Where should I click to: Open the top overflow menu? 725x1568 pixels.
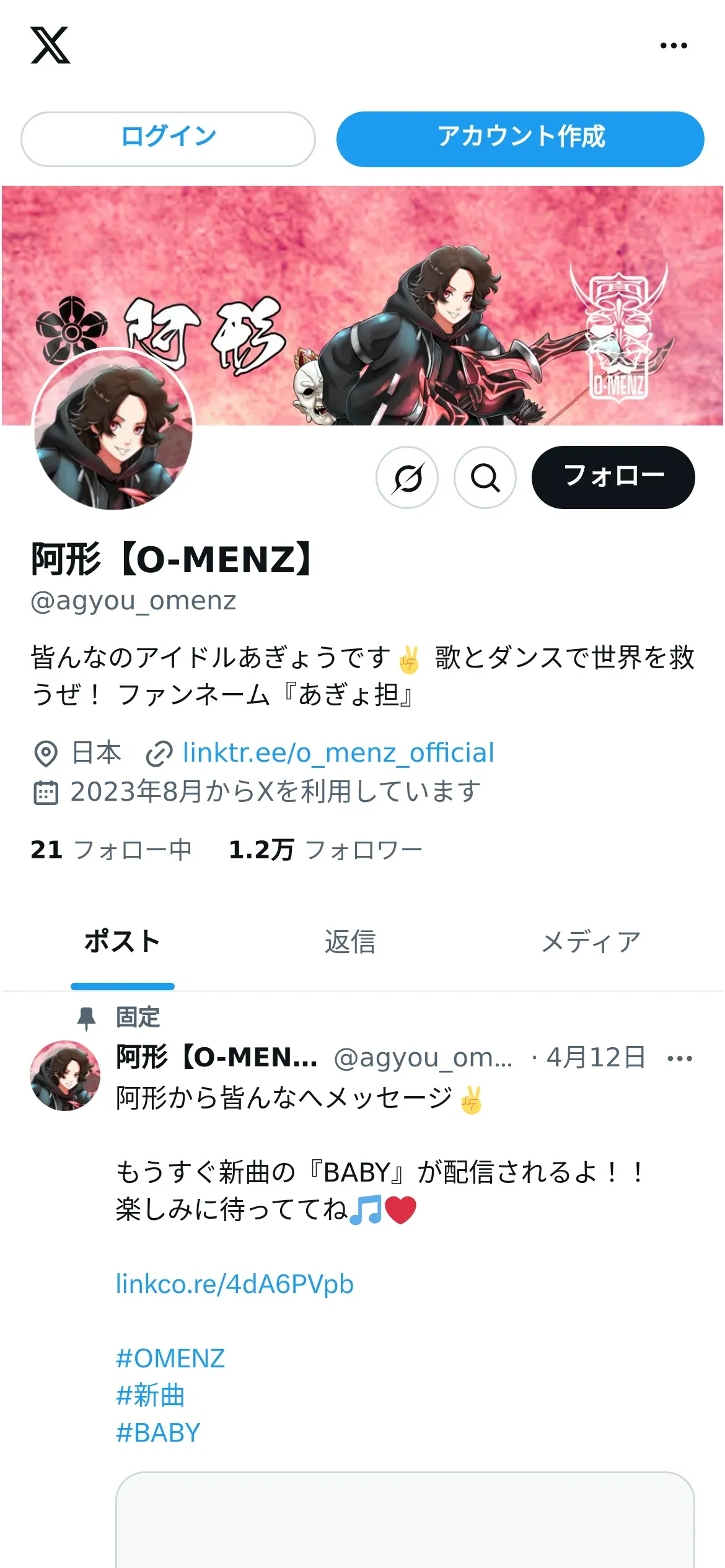click(x=674, y=45)
